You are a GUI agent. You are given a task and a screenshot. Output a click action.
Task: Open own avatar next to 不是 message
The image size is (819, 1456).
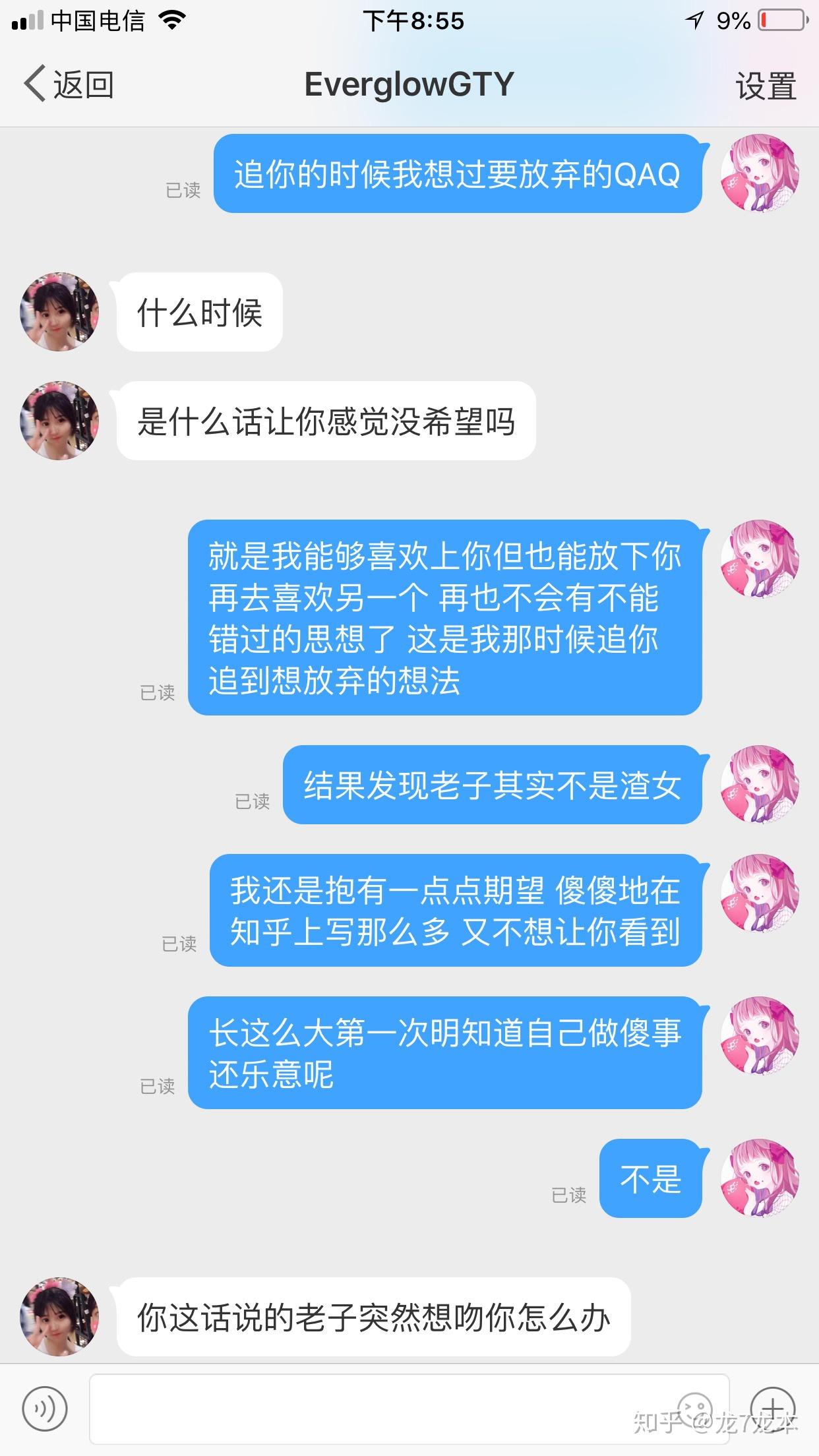[x=760, y=1178]
